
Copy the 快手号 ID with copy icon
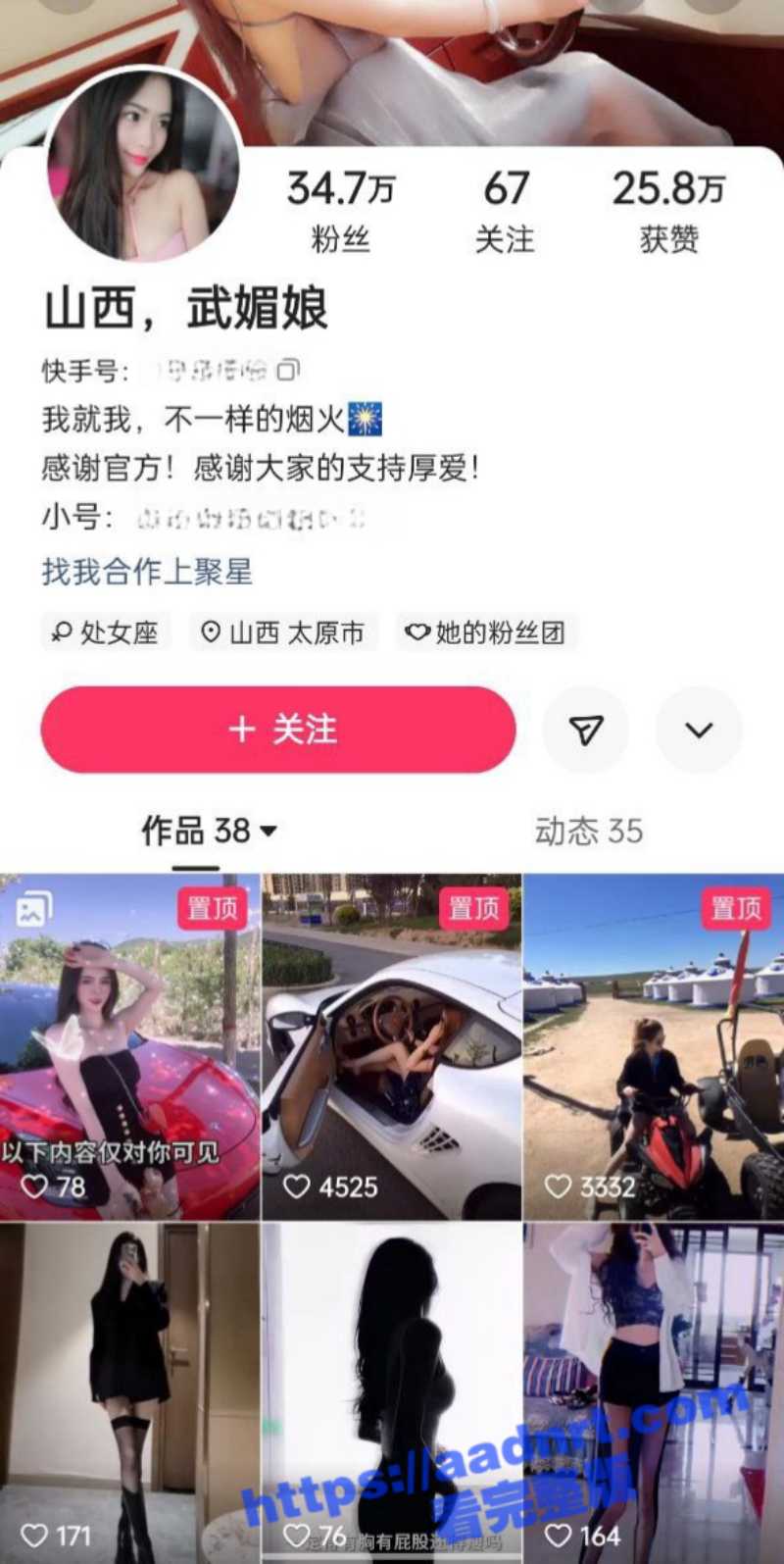(288, 371)
